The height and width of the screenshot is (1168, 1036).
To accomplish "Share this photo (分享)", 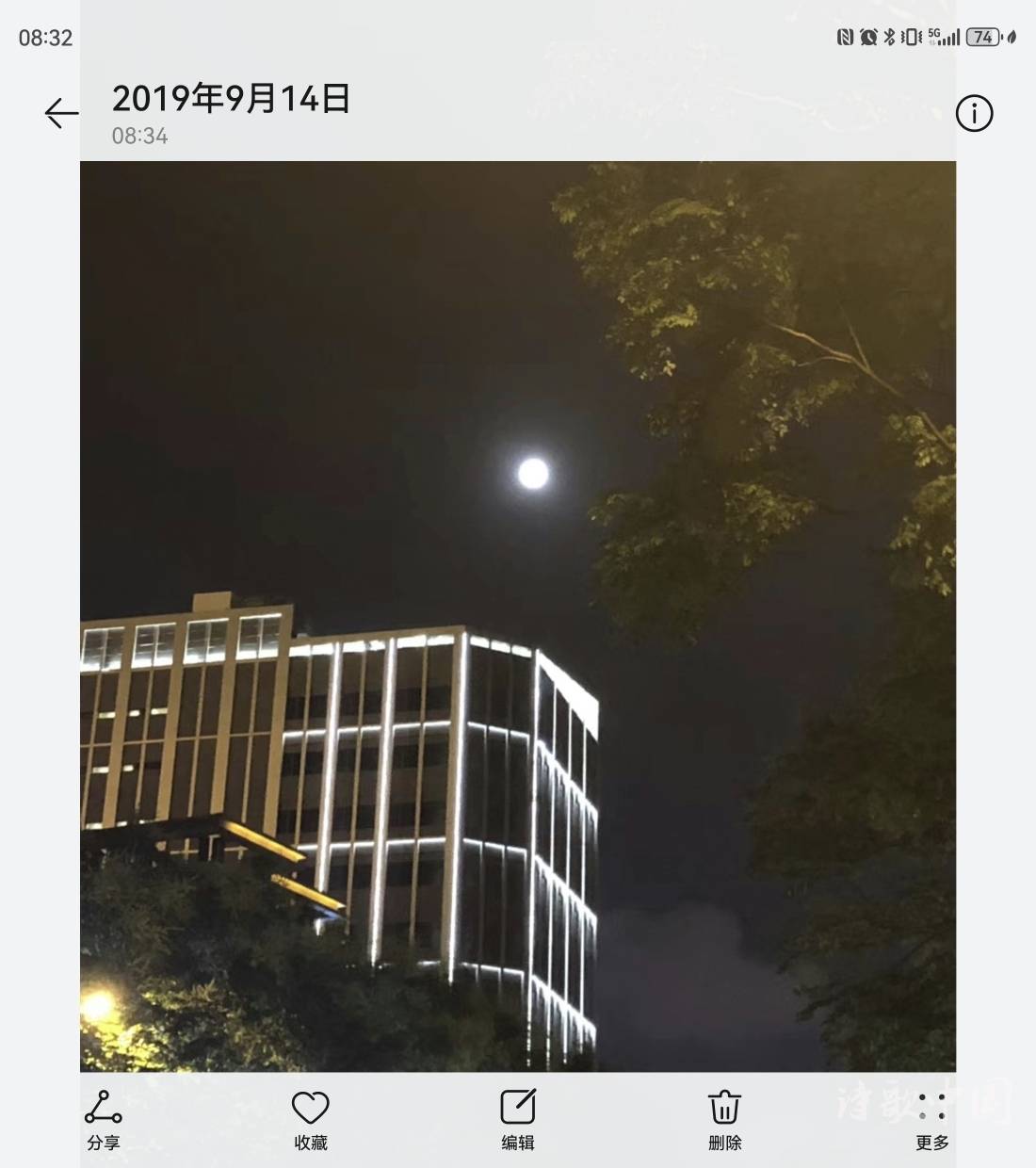I will 103,1119.
